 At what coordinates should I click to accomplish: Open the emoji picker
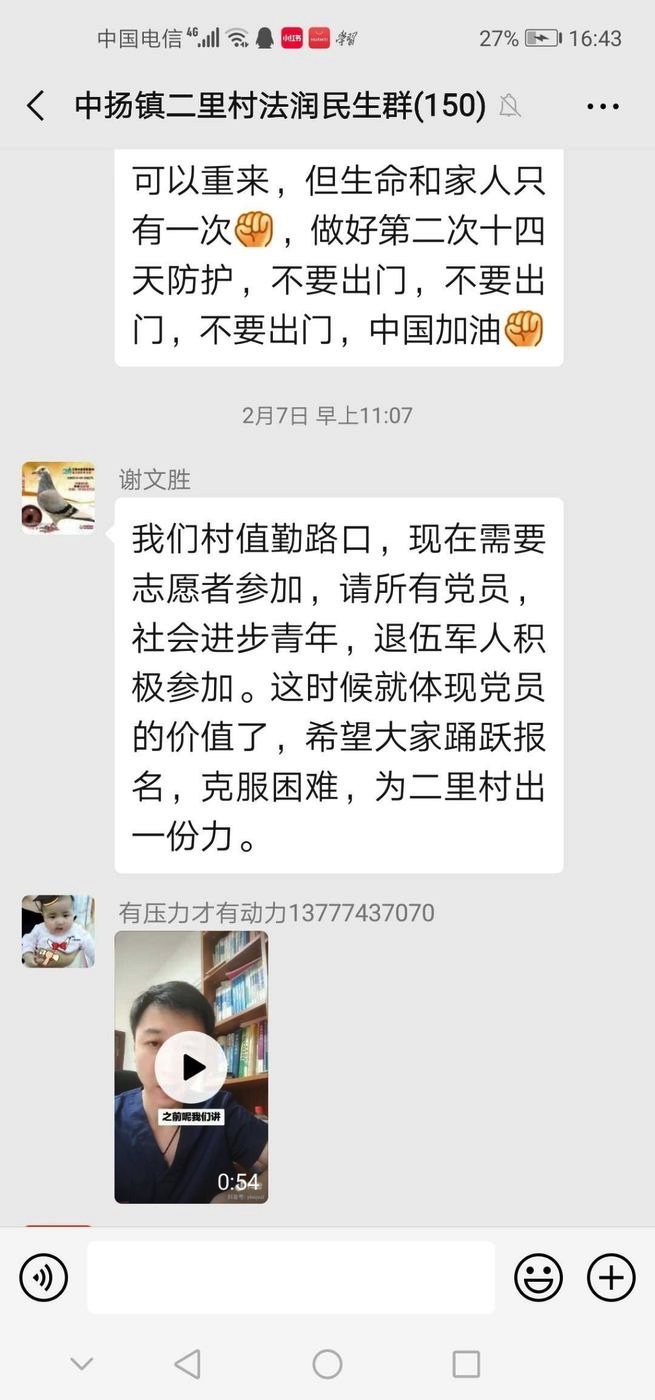538,1277
